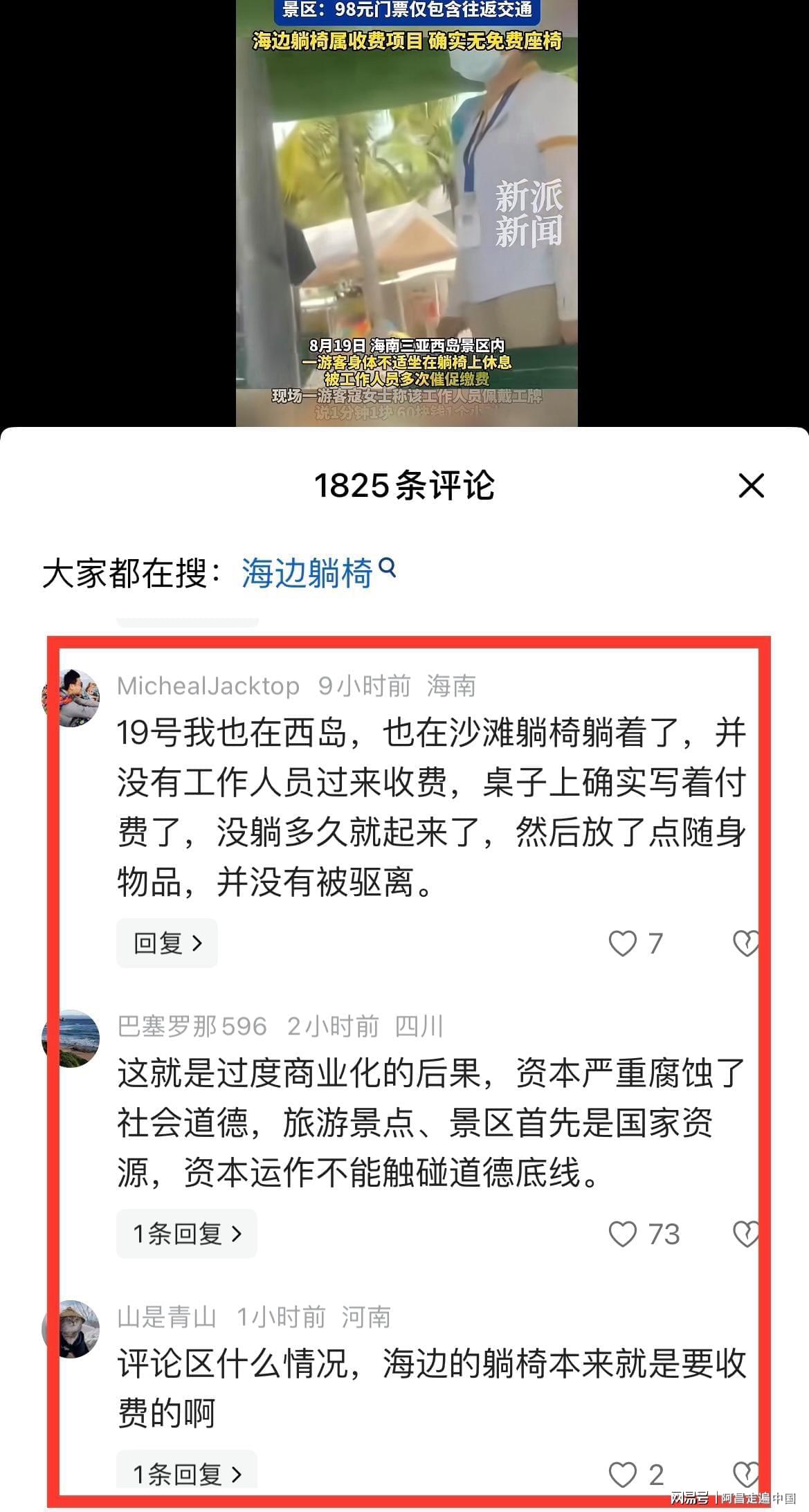The image size is (809, 1512).
Task: Open 山是青山's profile avatar
Action: [x=71, y=1329]
